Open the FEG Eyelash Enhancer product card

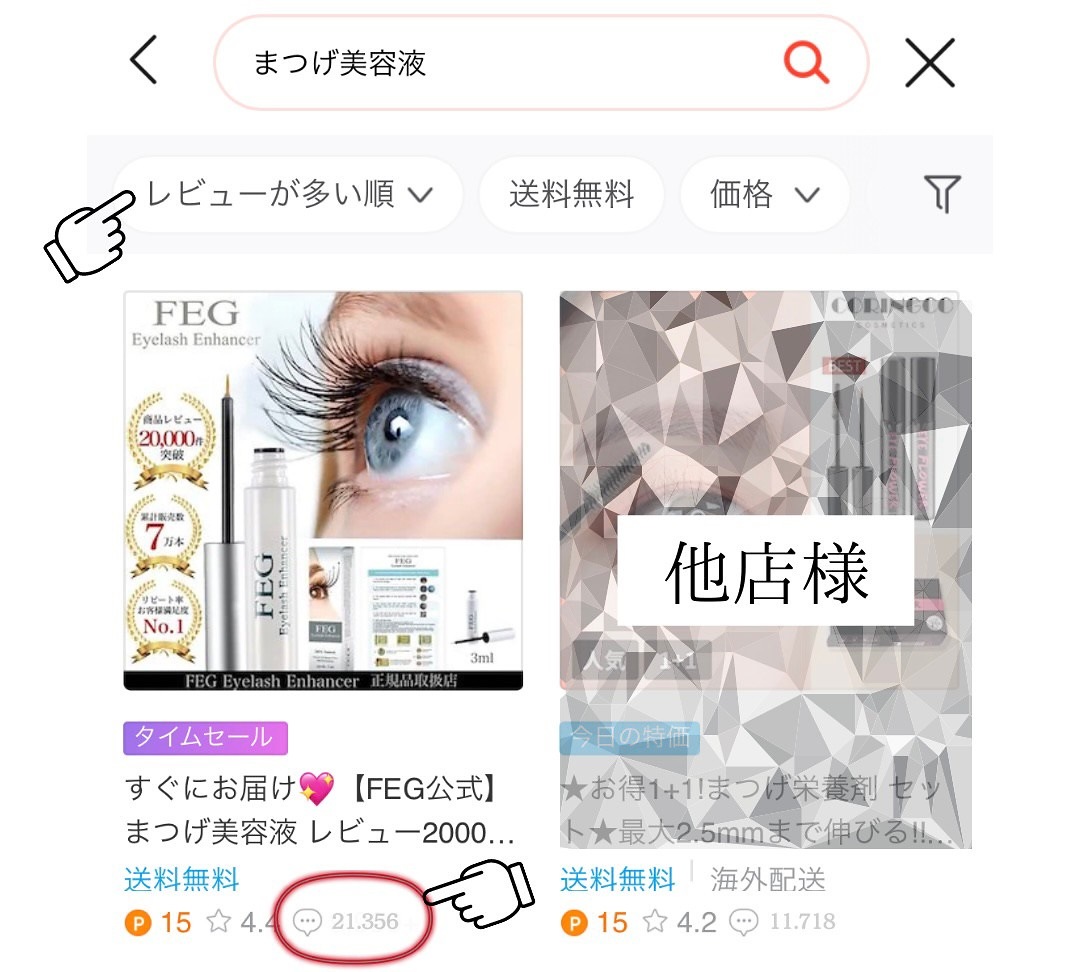[x=323, y=491]
